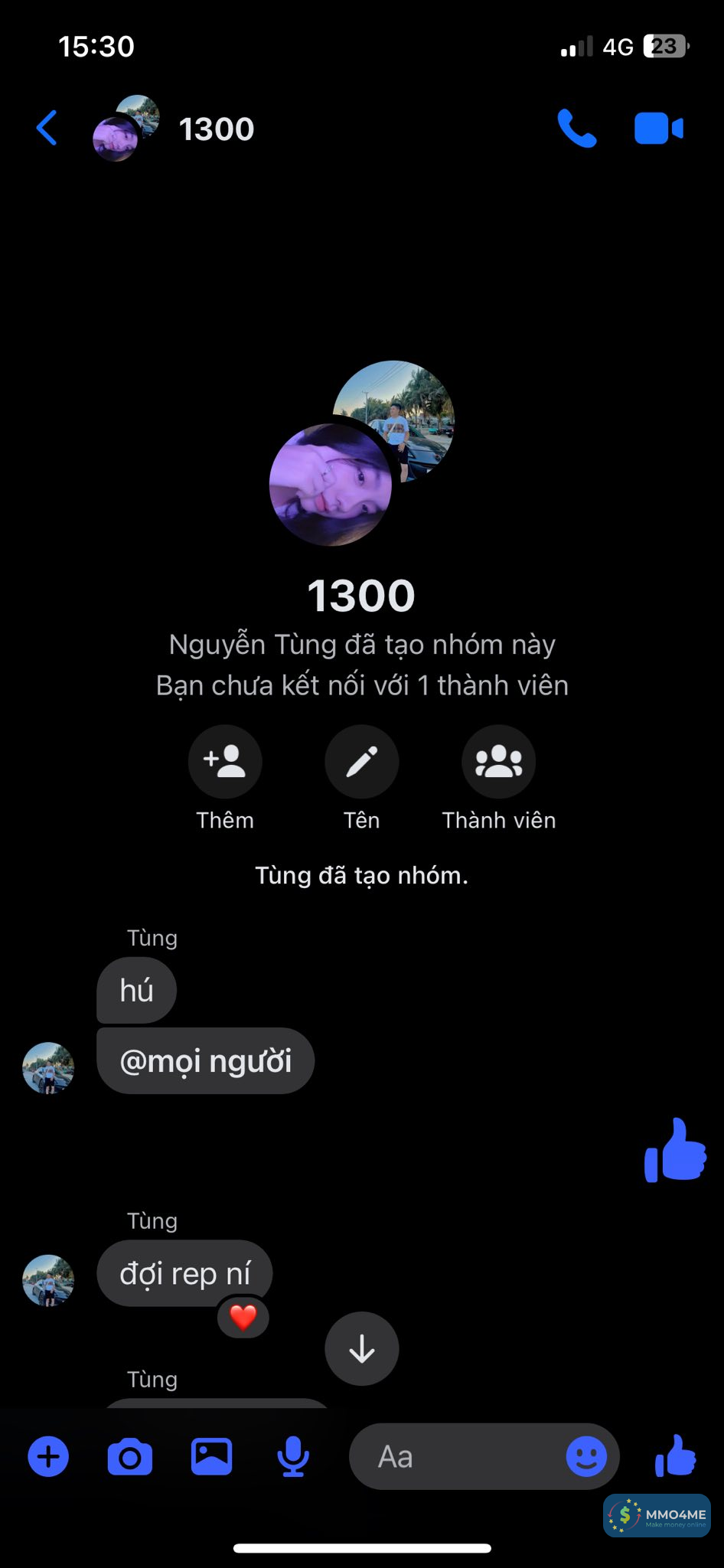Image resolution: width=724 pixels, height=1568 pixels.
Task: Go back to the chat list
Action: 47,128
